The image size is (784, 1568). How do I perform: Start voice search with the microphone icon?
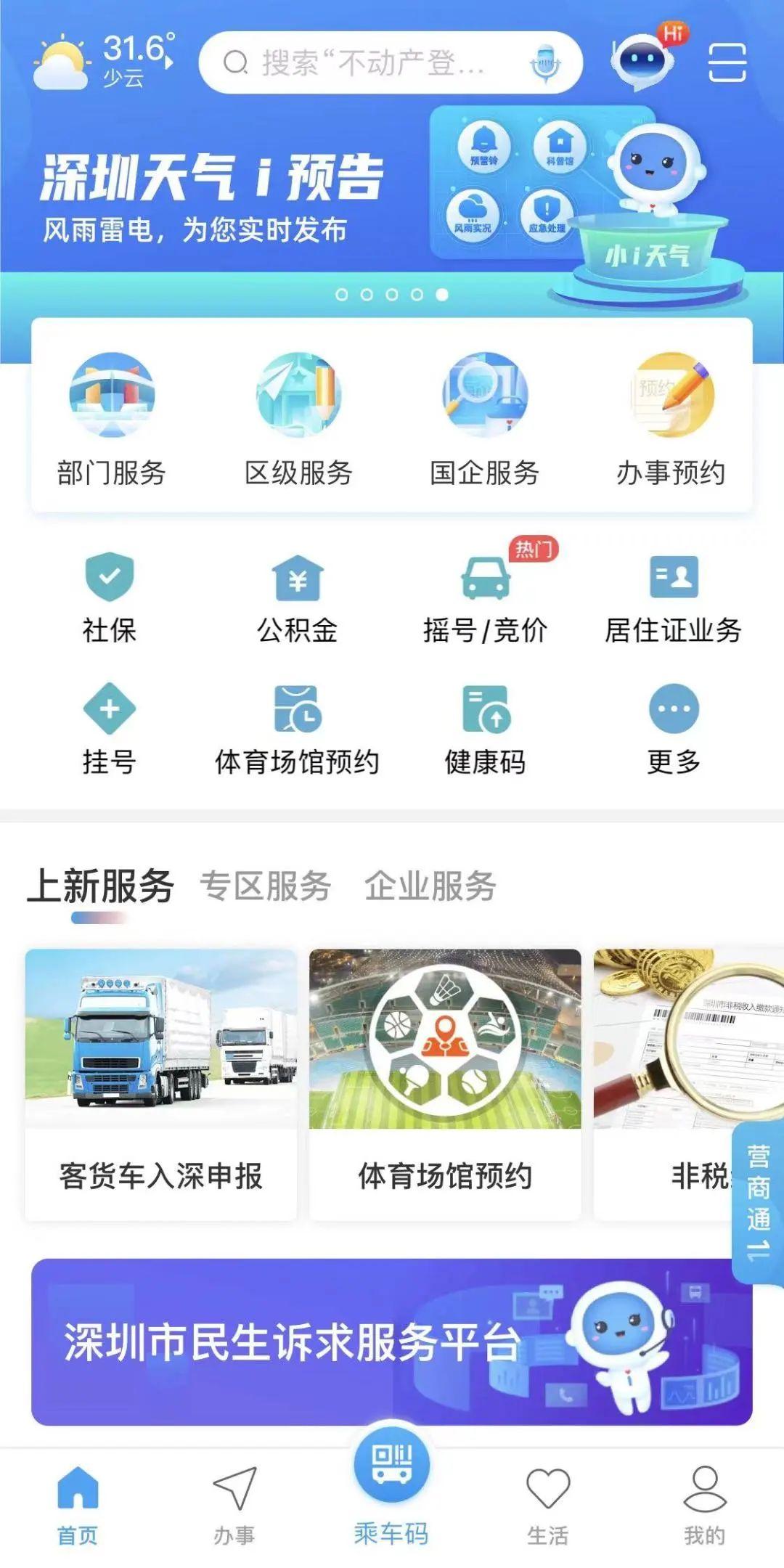coord(545,63)
